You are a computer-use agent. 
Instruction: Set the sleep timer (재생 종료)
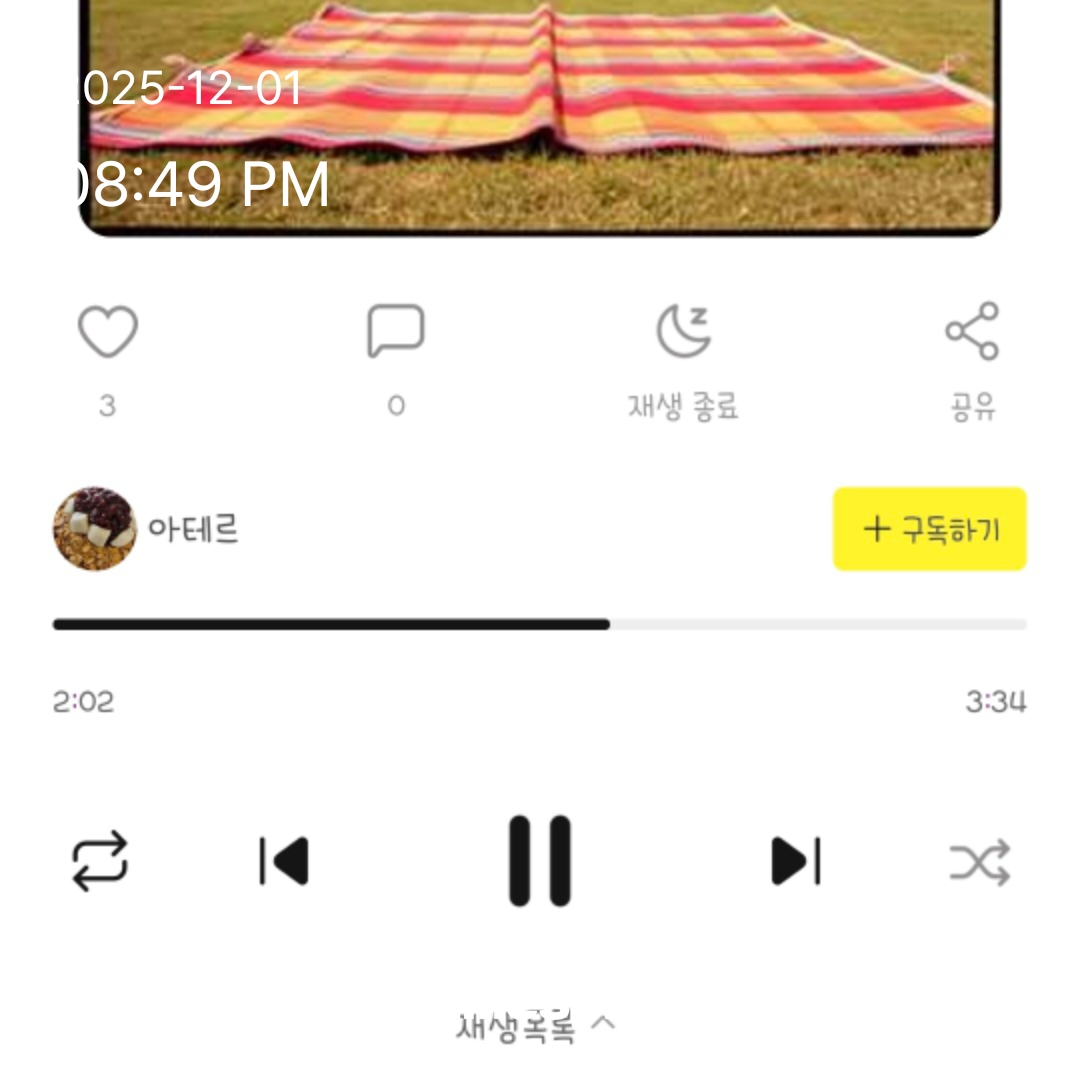coord(683,331)
